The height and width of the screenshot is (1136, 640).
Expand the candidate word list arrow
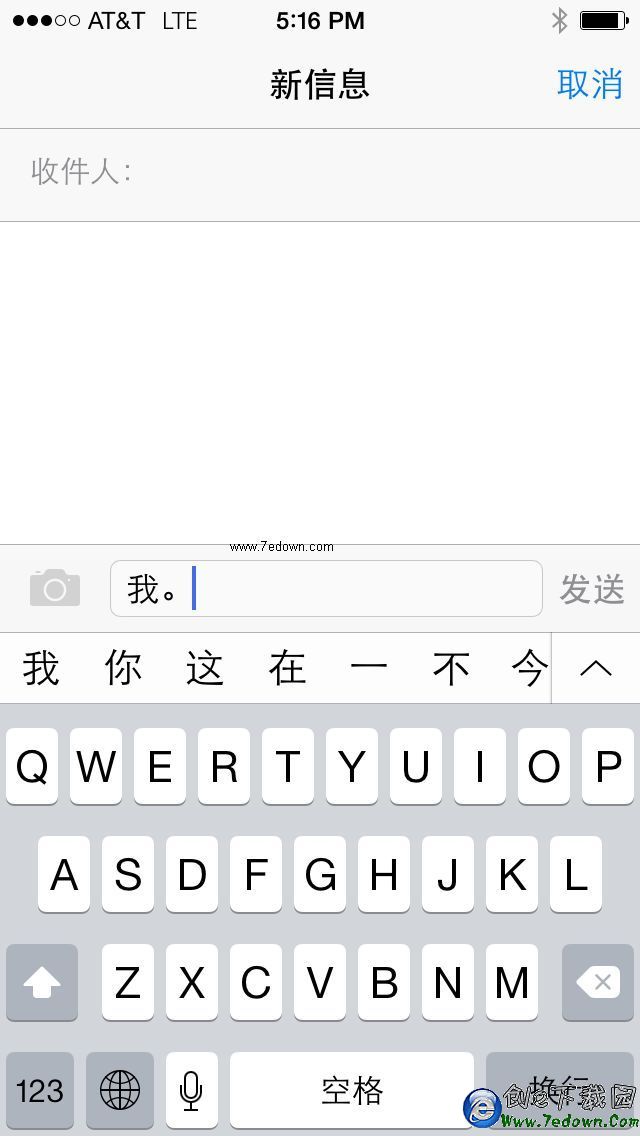[x=596, y=668]
